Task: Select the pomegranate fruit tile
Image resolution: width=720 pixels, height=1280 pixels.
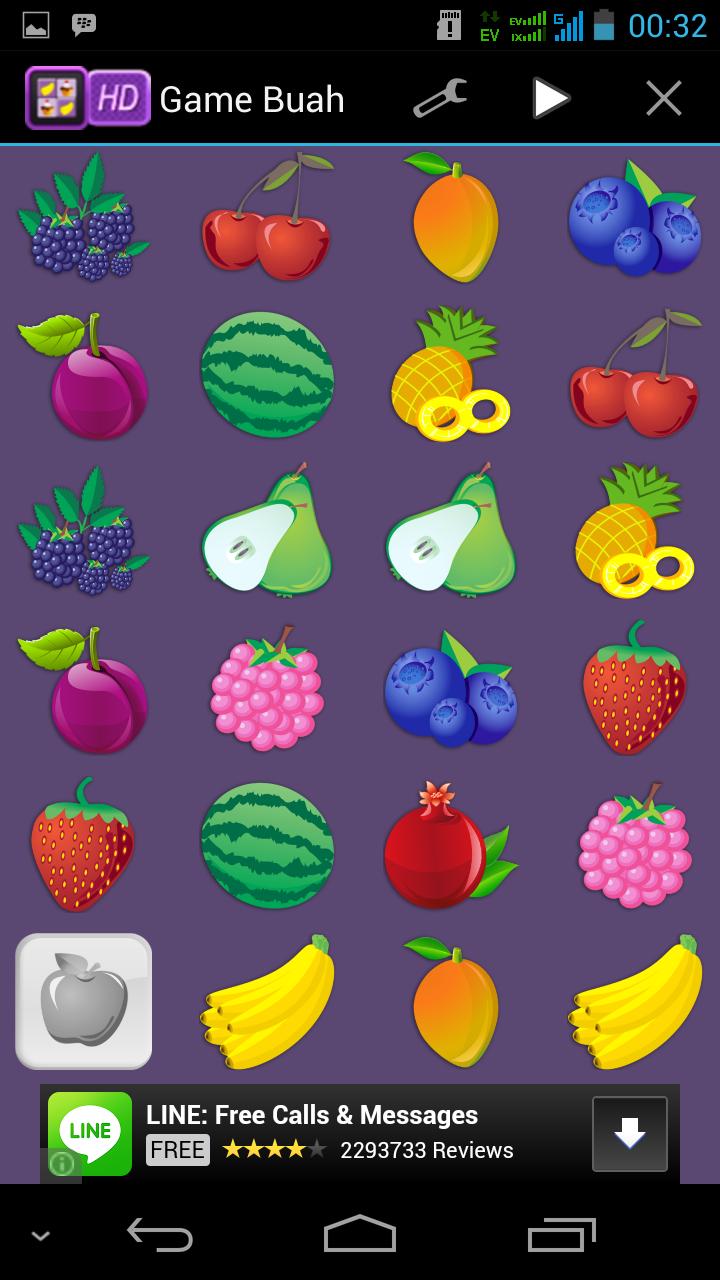Action: click(x=451, y=845)
